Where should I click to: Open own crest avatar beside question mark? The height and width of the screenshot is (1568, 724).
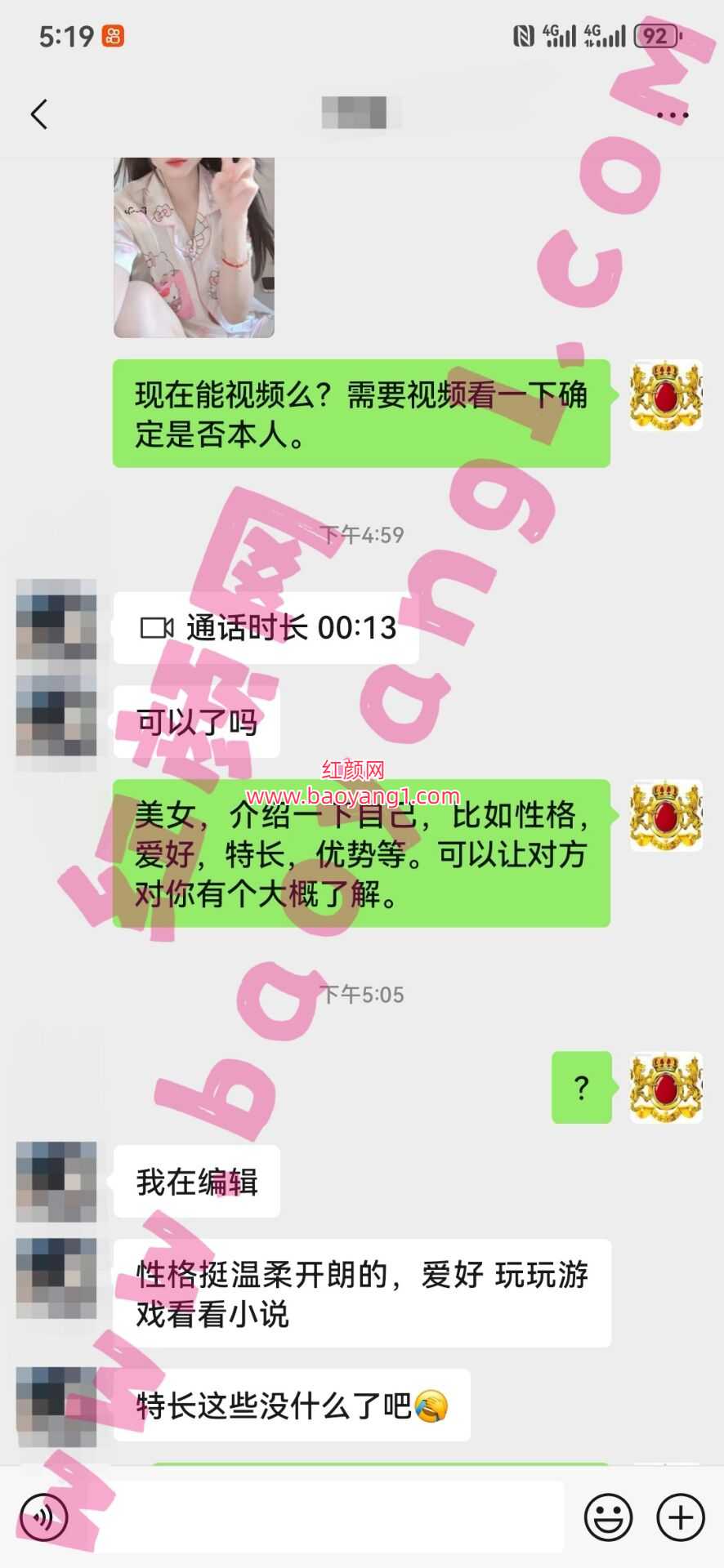(x=666, y=1087)
